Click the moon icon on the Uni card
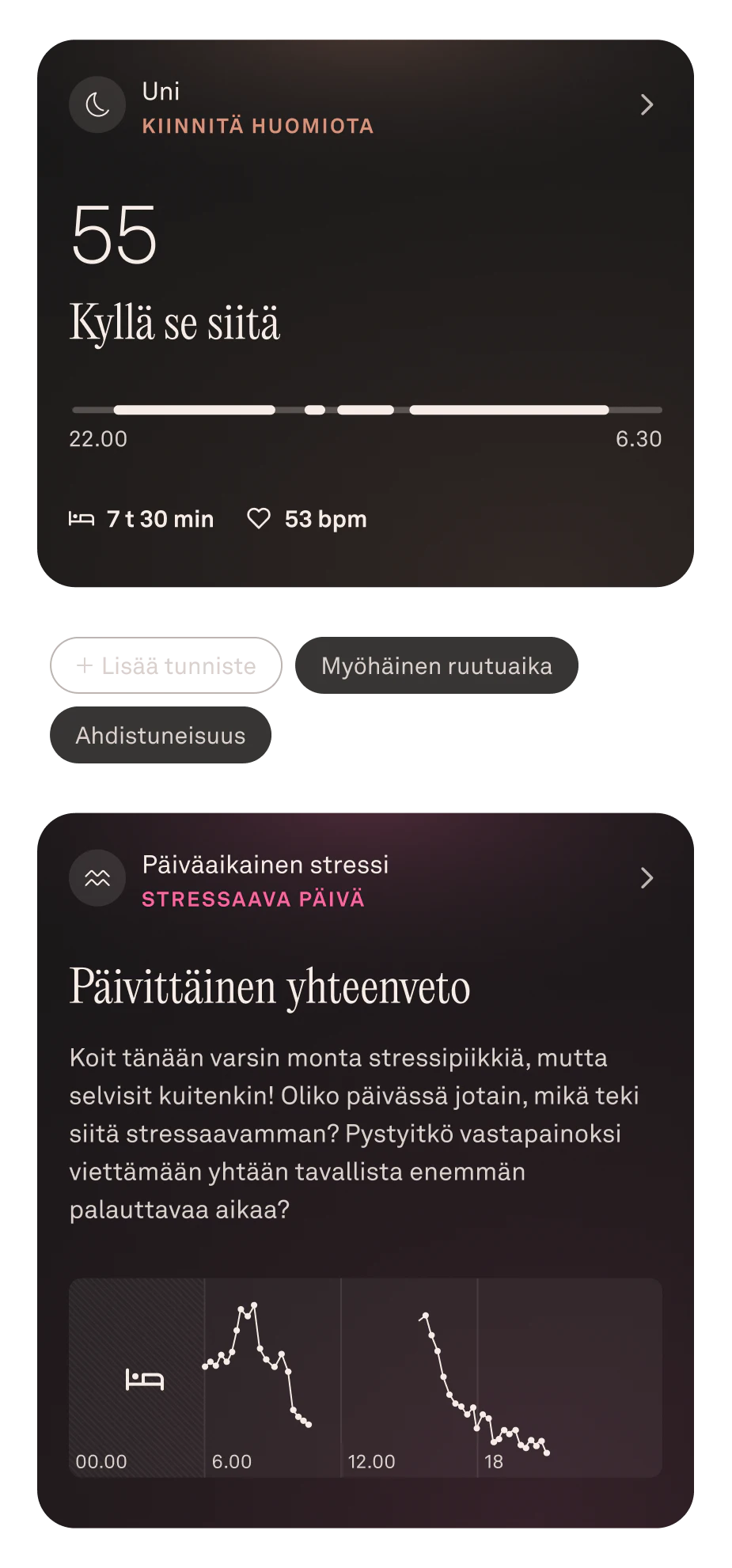This screenshot has width=732, height=1568. tap(97, 104)
